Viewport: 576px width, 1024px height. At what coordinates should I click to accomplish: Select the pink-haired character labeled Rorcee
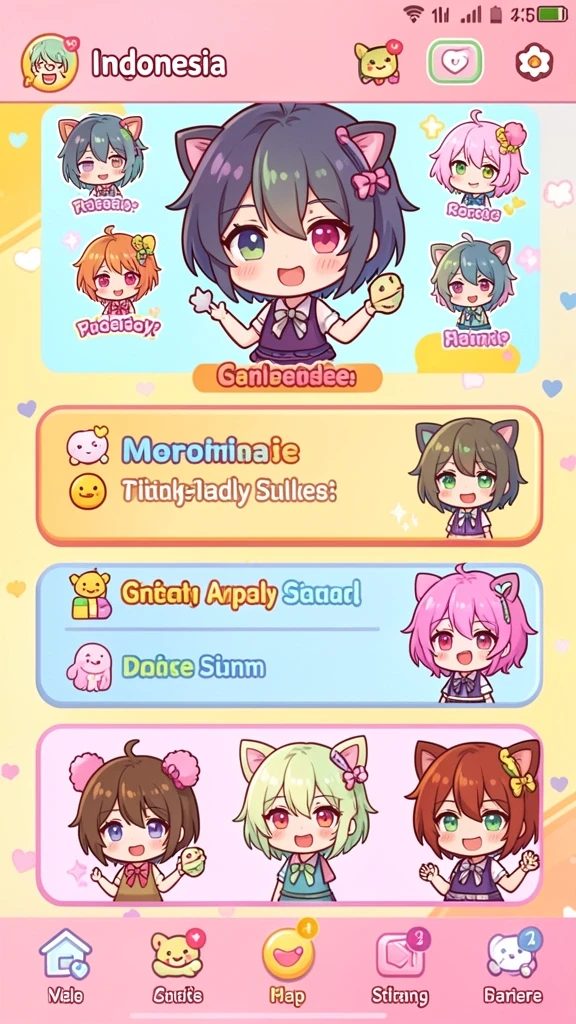click(478, 167)
